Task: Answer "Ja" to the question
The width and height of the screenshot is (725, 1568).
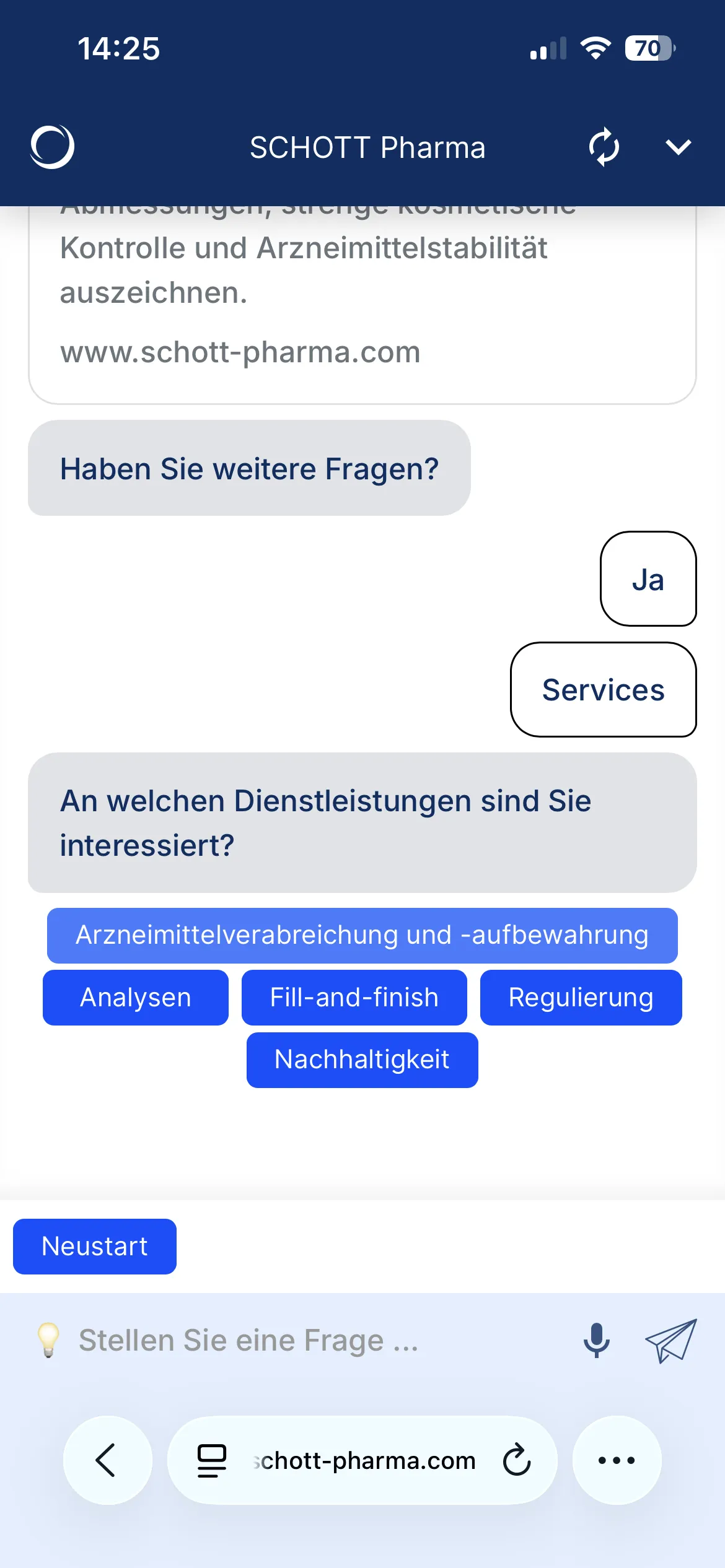Action: (x=648, y=580)
